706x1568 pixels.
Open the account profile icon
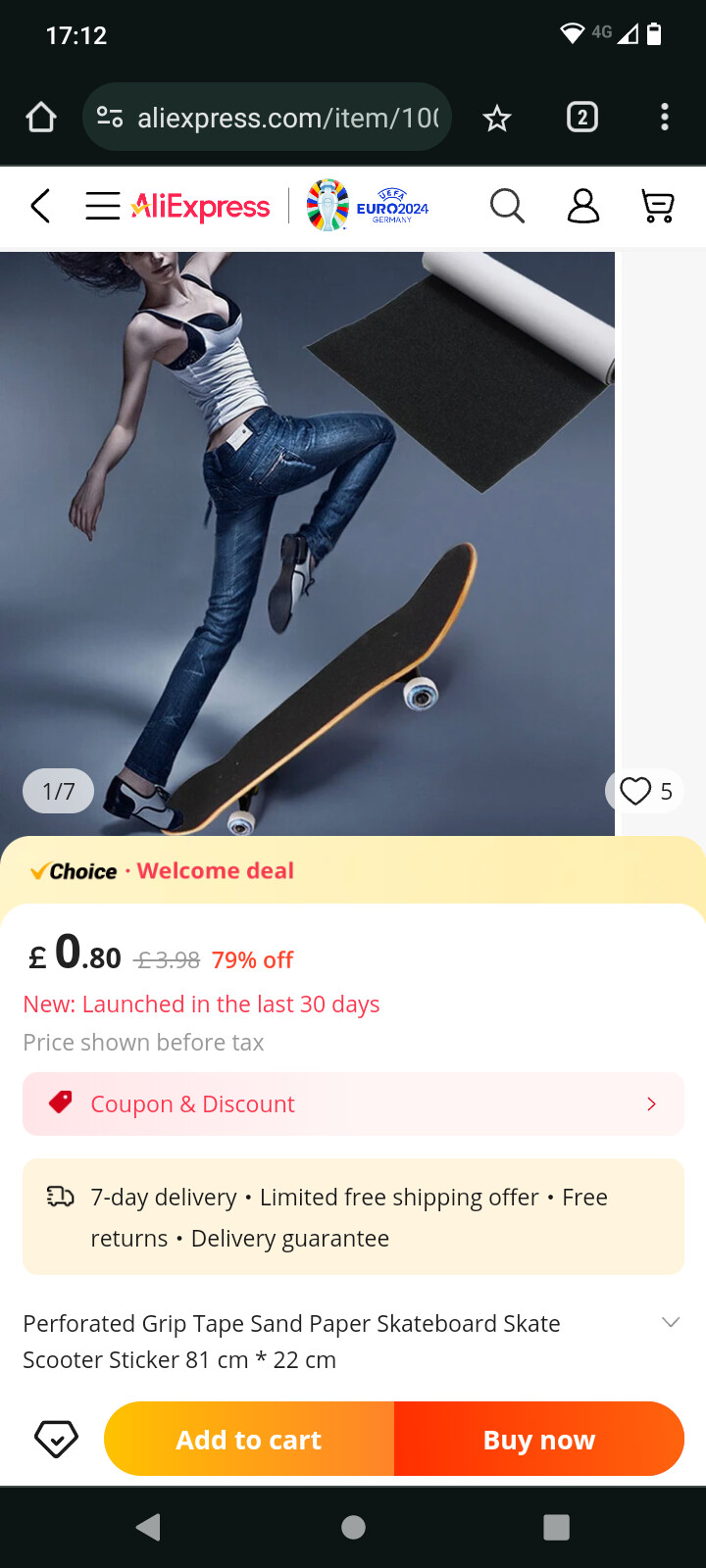[583, 206]
